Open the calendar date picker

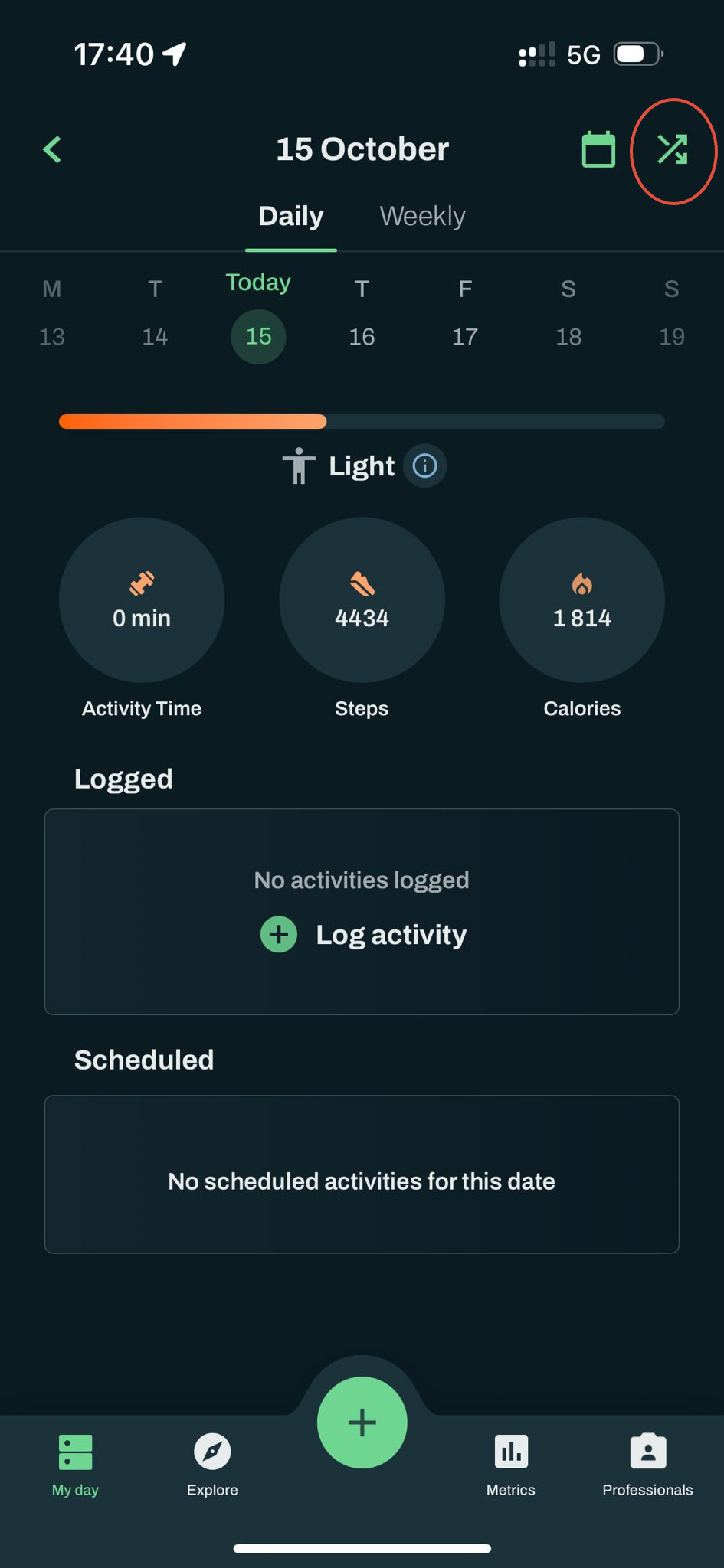click(598, 149)
